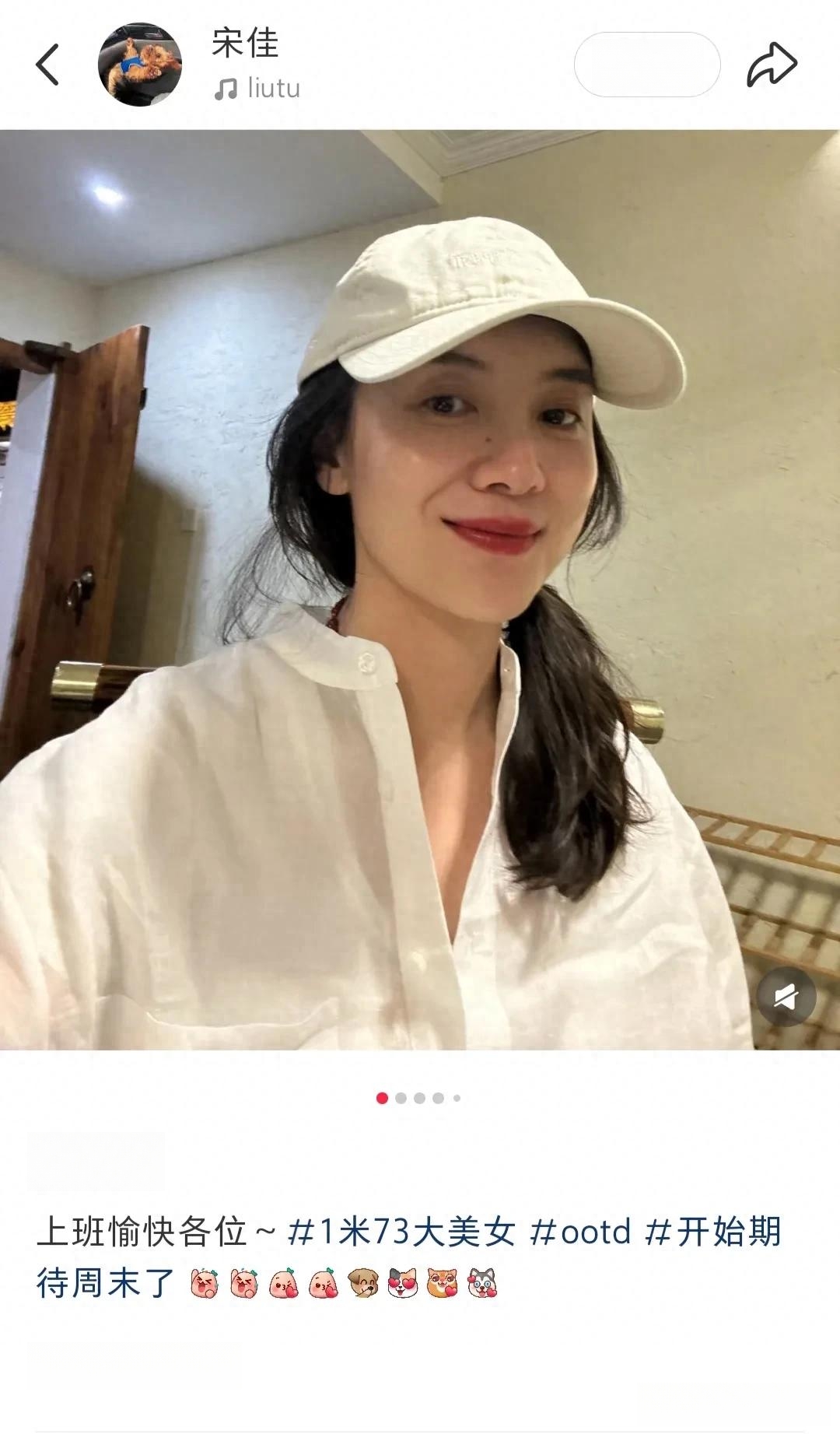The height and width of the screenshot is (1434, 840).
Task: Open the liutu music link
Action: tap(258, 89)
